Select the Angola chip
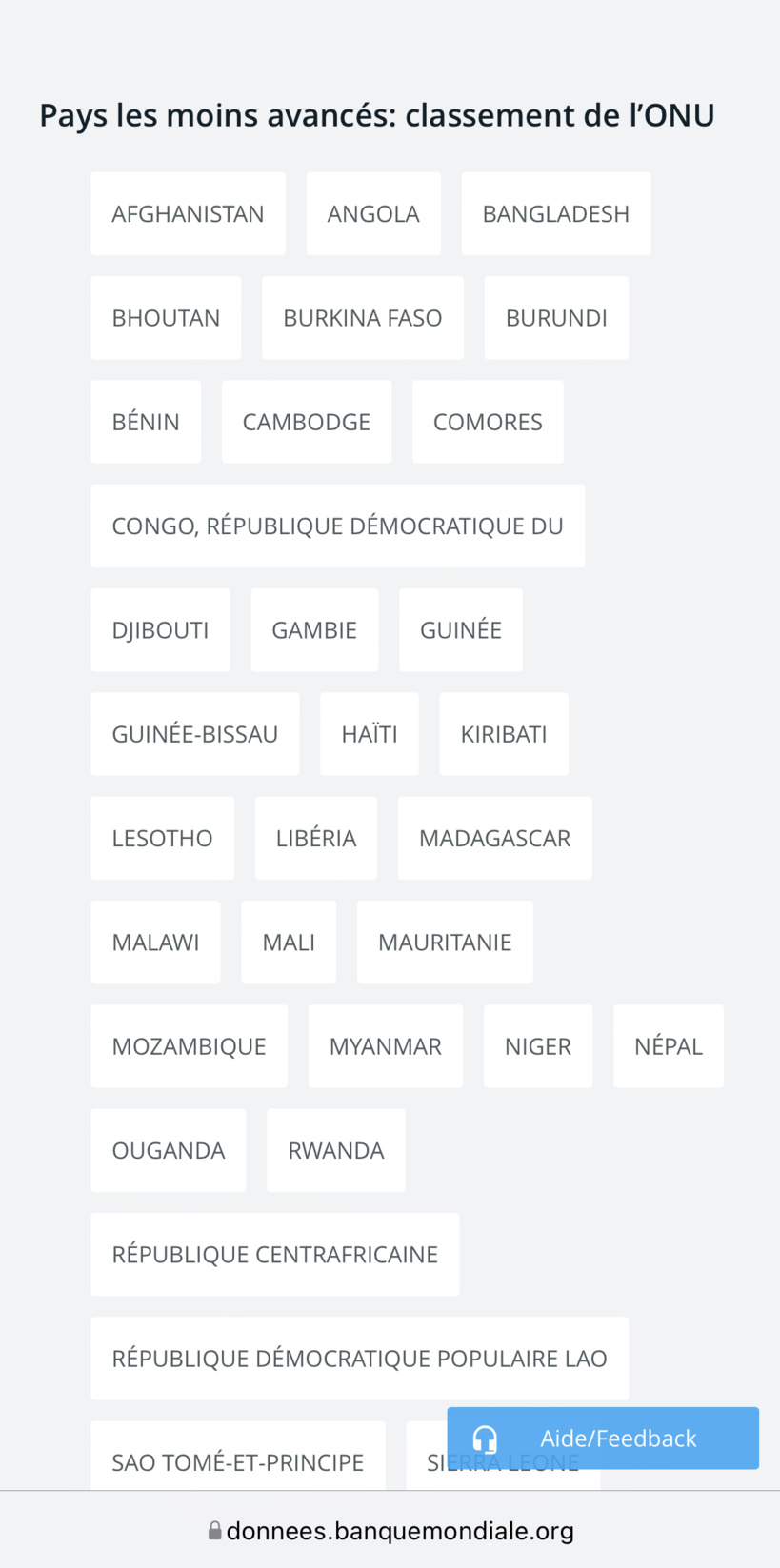 [x=373, y=213]
